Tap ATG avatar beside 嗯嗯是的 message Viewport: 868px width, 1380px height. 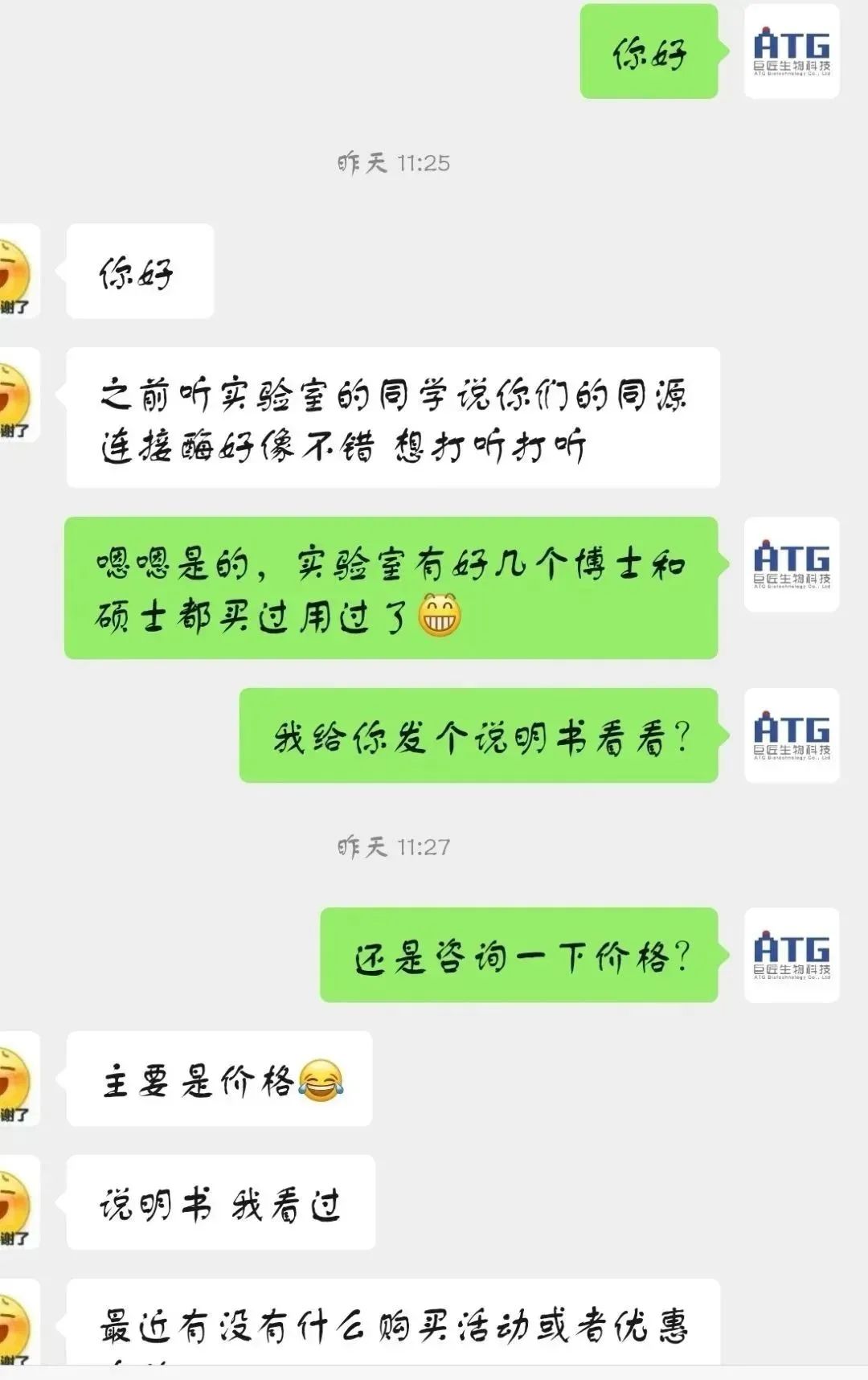click(x=792, y=564)
